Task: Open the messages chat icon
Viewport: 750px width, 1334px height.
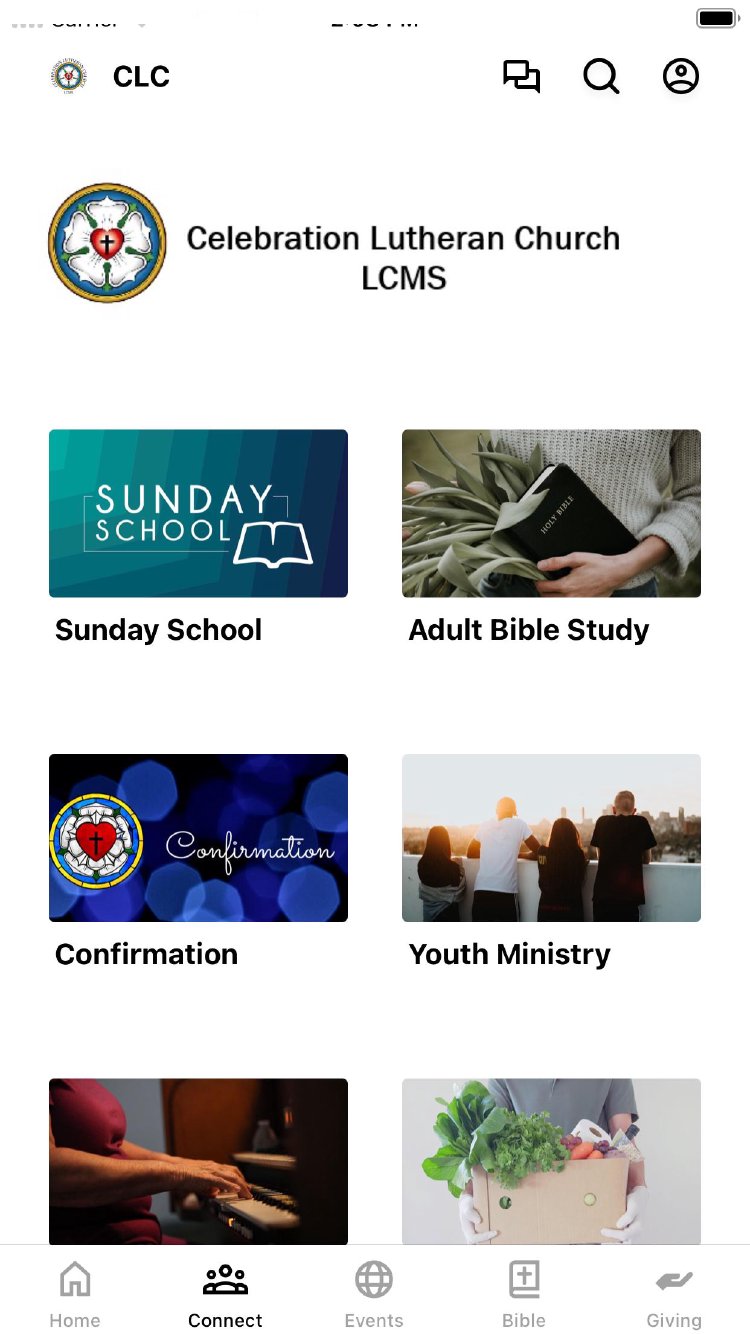Action: click(521, 77)
